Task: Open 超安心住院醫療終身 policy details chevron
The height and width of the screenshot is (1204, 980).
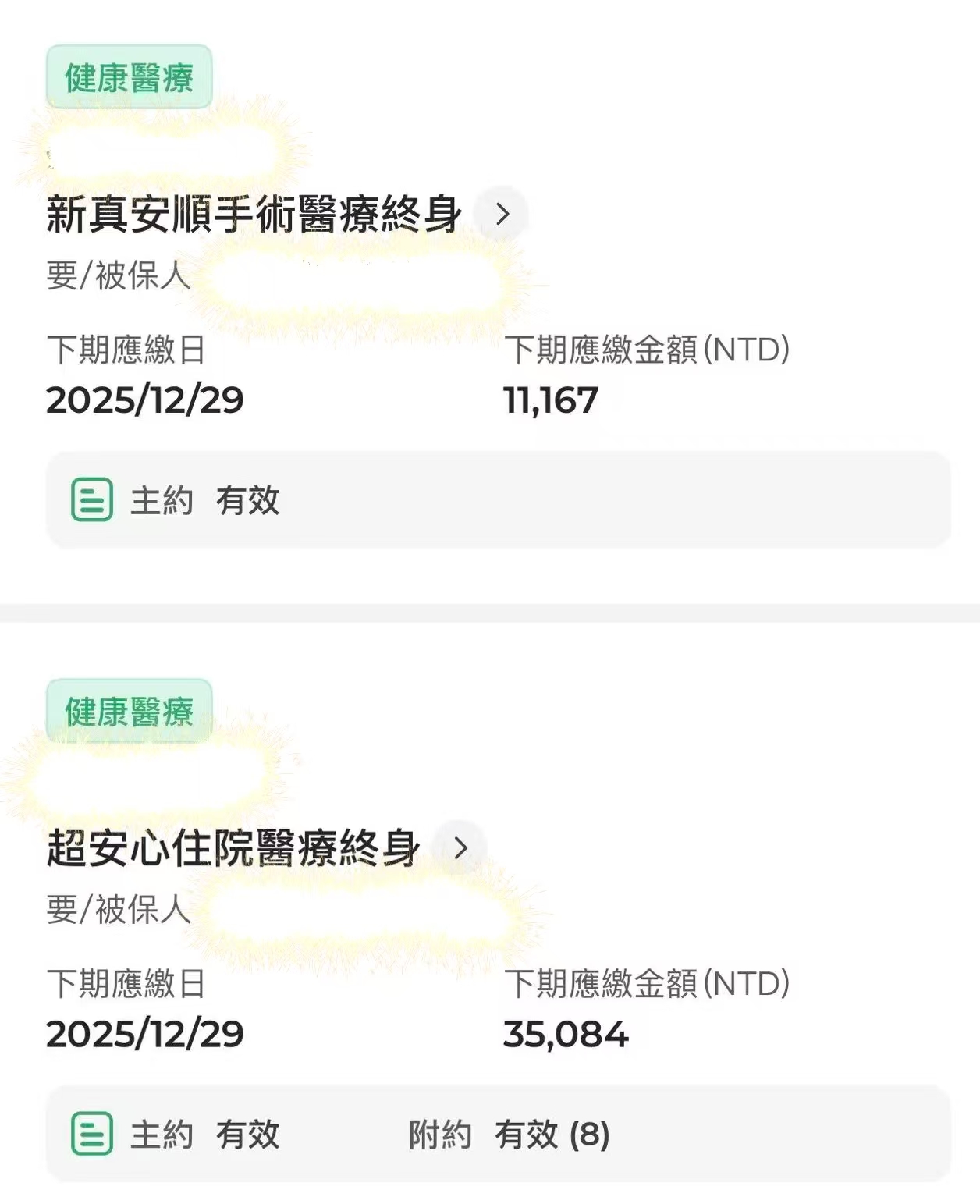Action: [460, 847]
